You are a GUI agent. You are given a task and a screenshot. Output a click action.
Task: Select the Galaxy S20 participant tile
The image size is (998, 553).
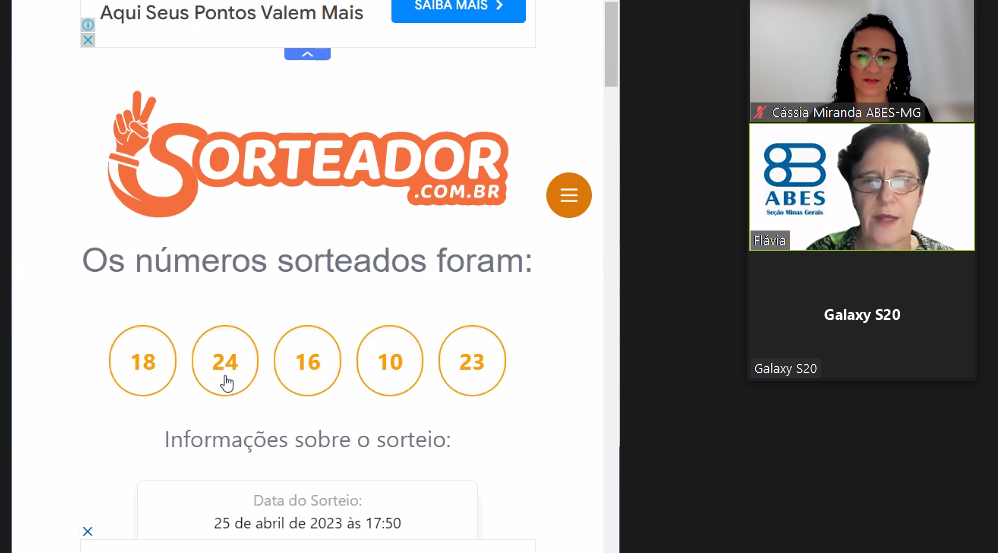coord(861,315)
